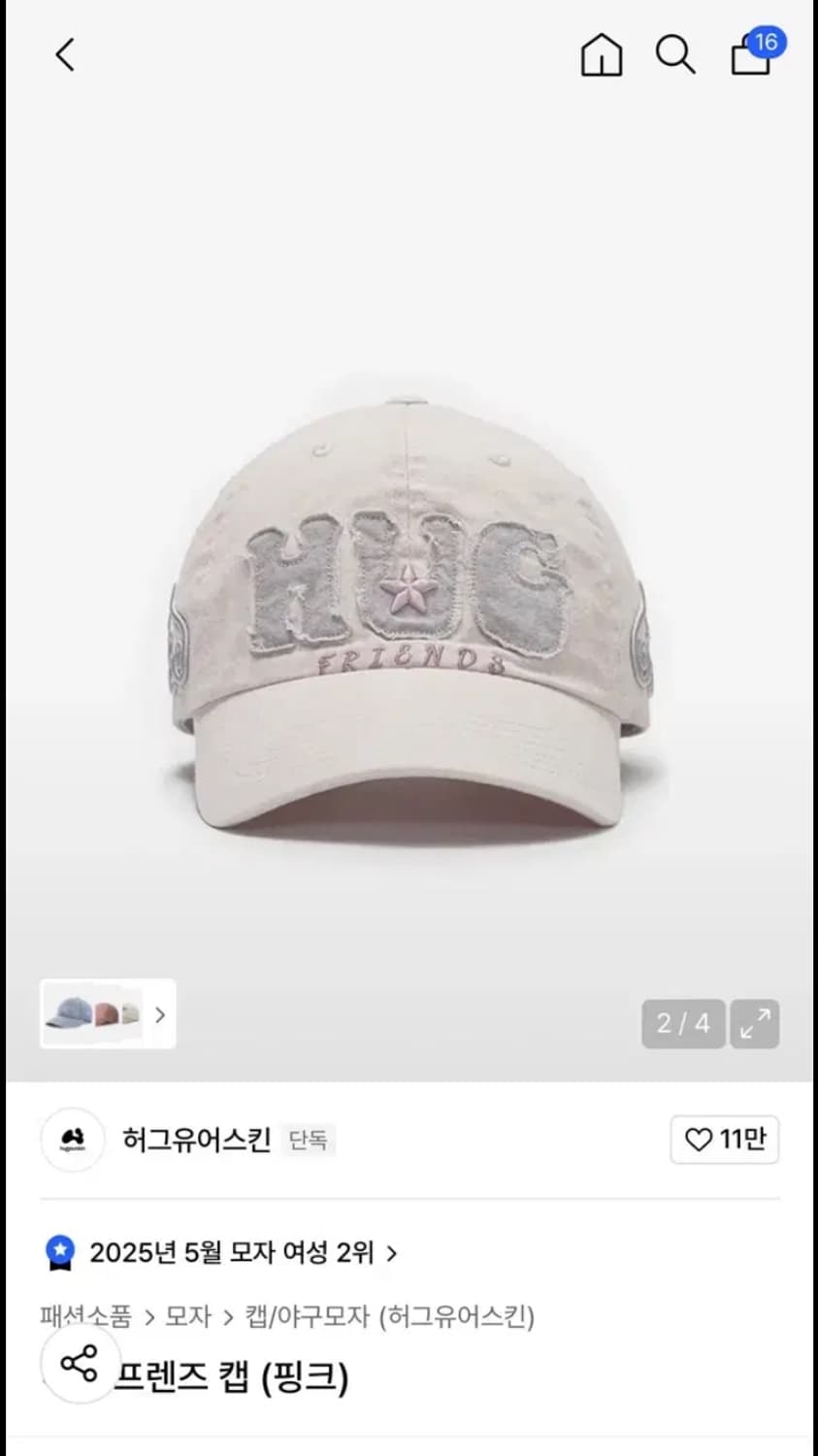Go back using the back arrow
The width and height of the screenshot is (818, 1456).
click(x=64, y=54)
